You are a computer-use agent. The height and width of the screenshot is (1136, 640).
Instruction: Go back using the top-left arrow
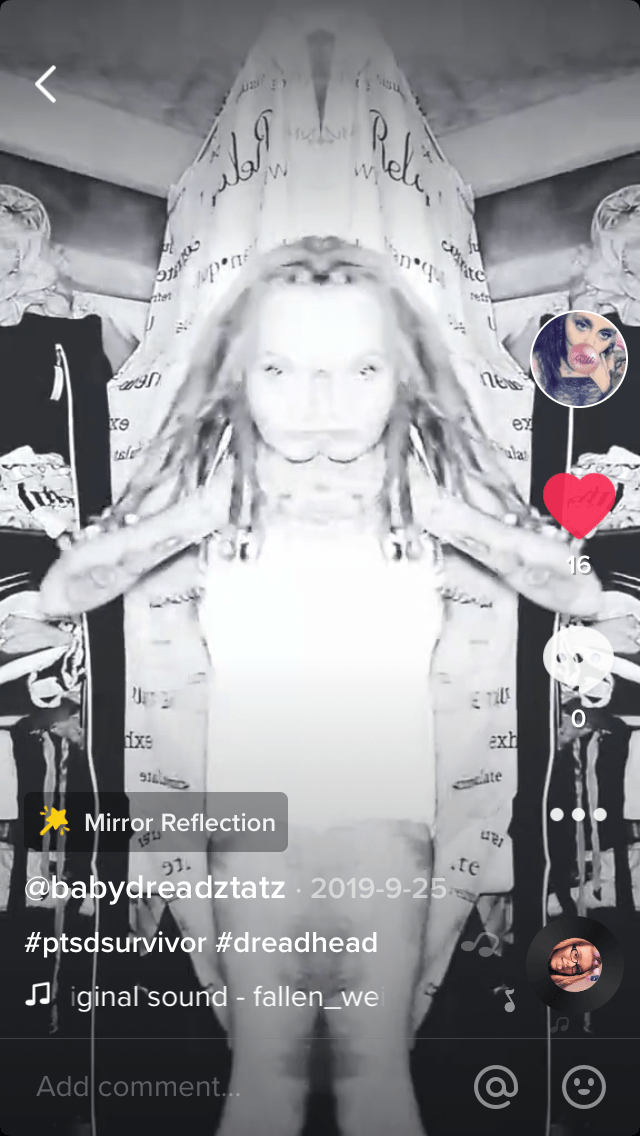pos(45,85)
